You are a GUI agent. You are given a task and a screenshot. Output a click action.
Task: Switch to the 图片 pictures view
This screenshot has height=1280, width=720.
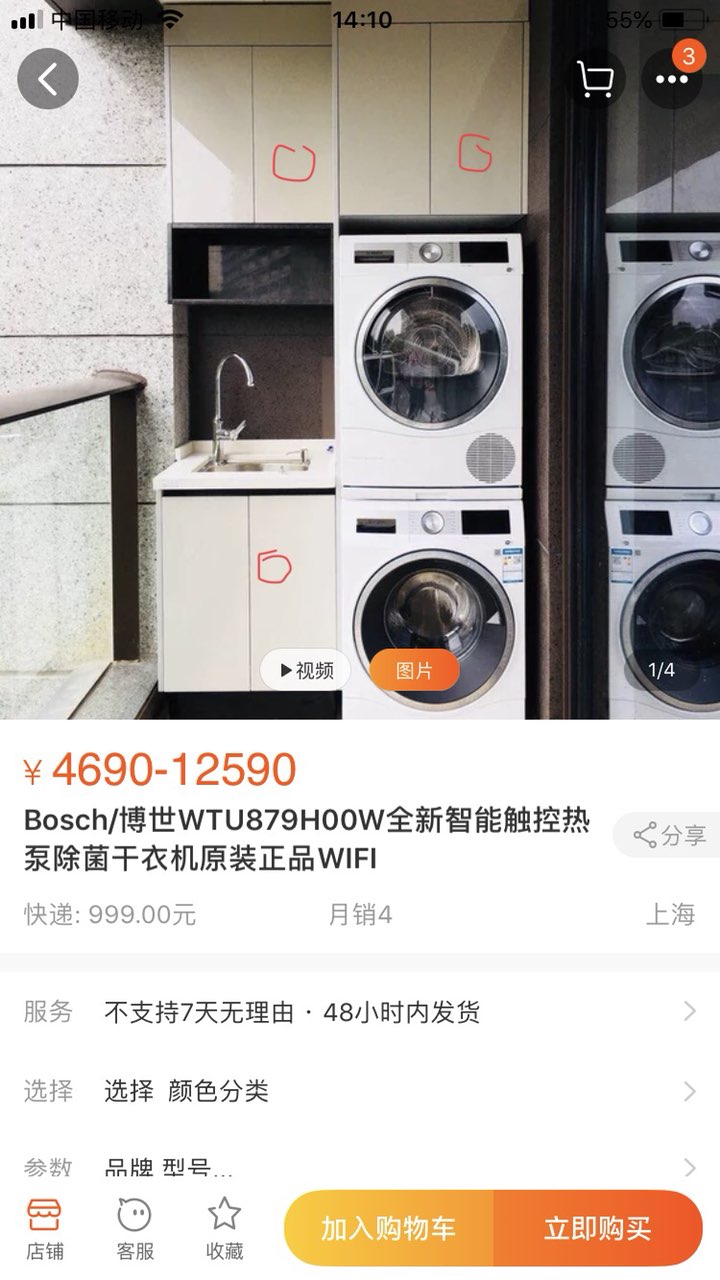click(414, 670)
